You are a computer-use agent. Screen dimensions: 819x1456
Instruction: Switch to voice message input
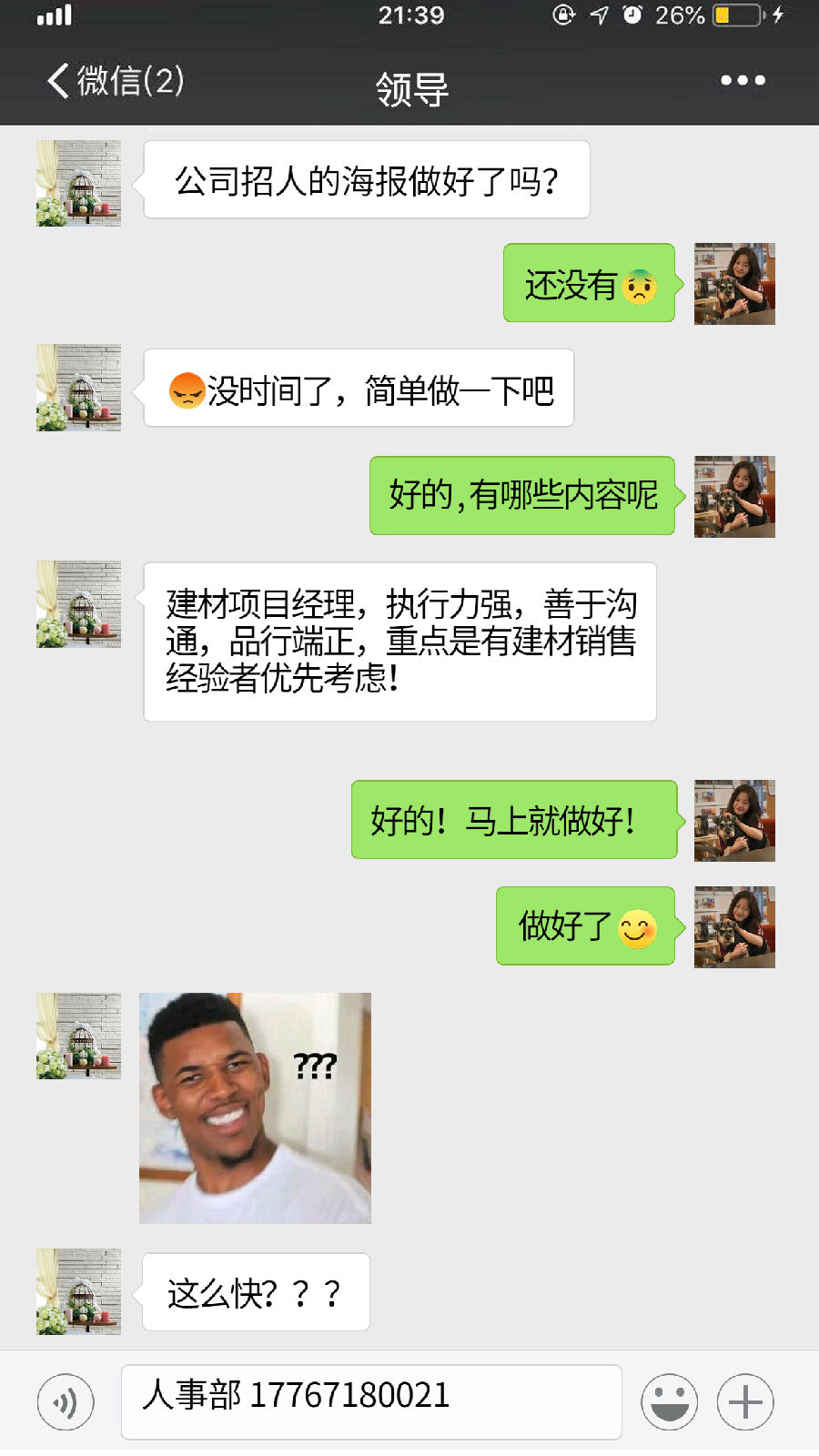click(66, 1402)
